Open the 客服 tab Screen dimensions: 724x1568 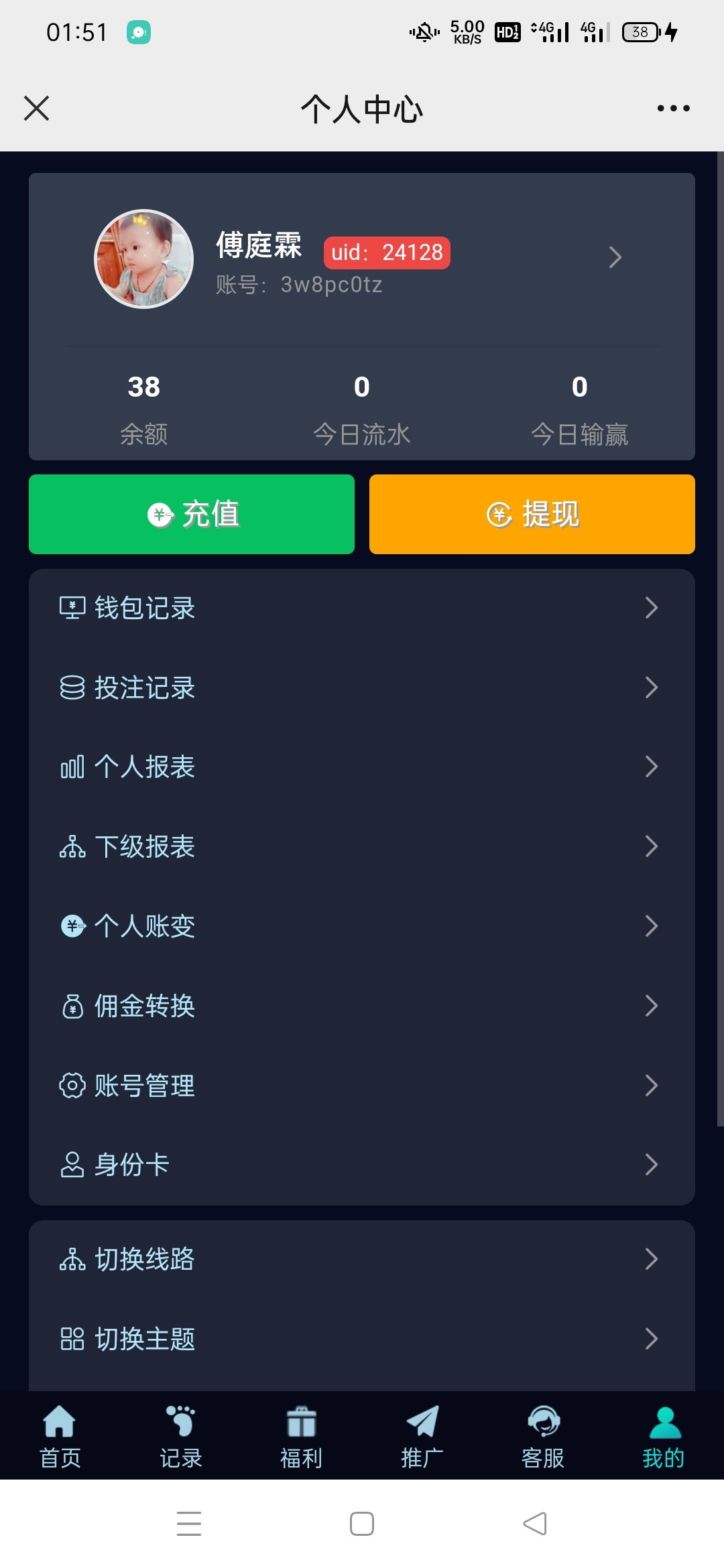pyautogui.click(x=543, y=1436)
